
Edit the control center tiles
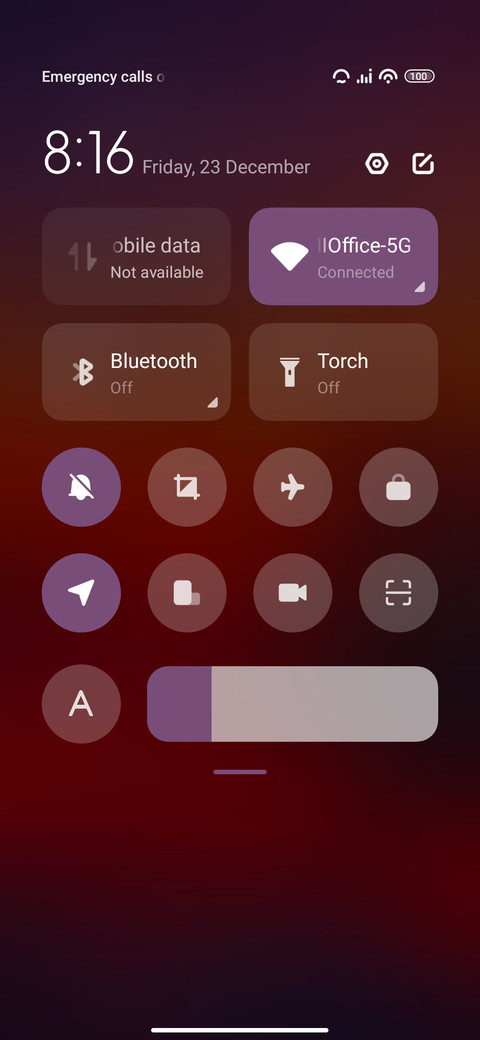pos(423,164)
